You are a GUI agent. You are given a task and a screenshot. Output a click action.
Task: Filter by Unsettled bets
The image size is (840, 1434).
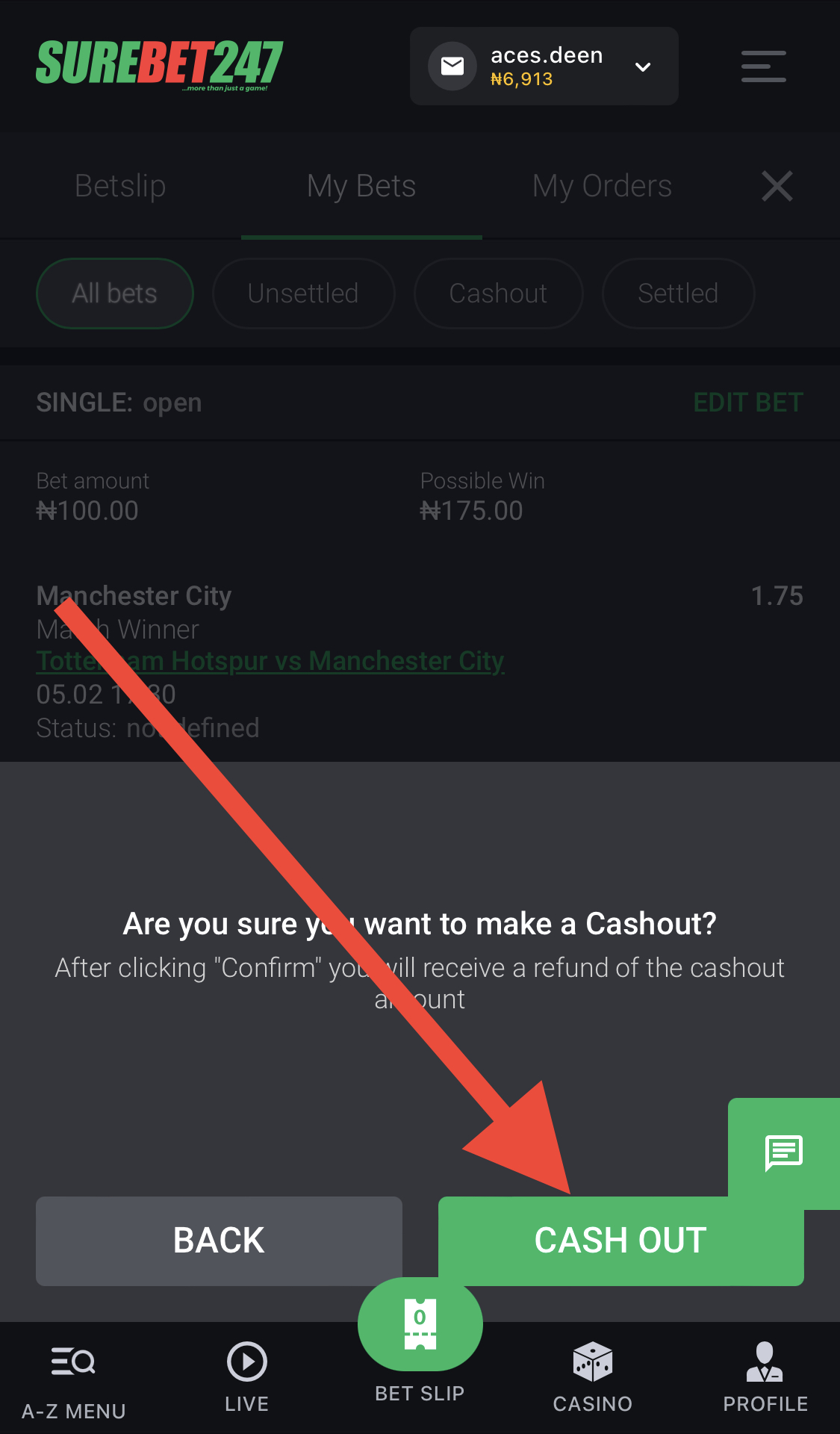click(303, 294)
